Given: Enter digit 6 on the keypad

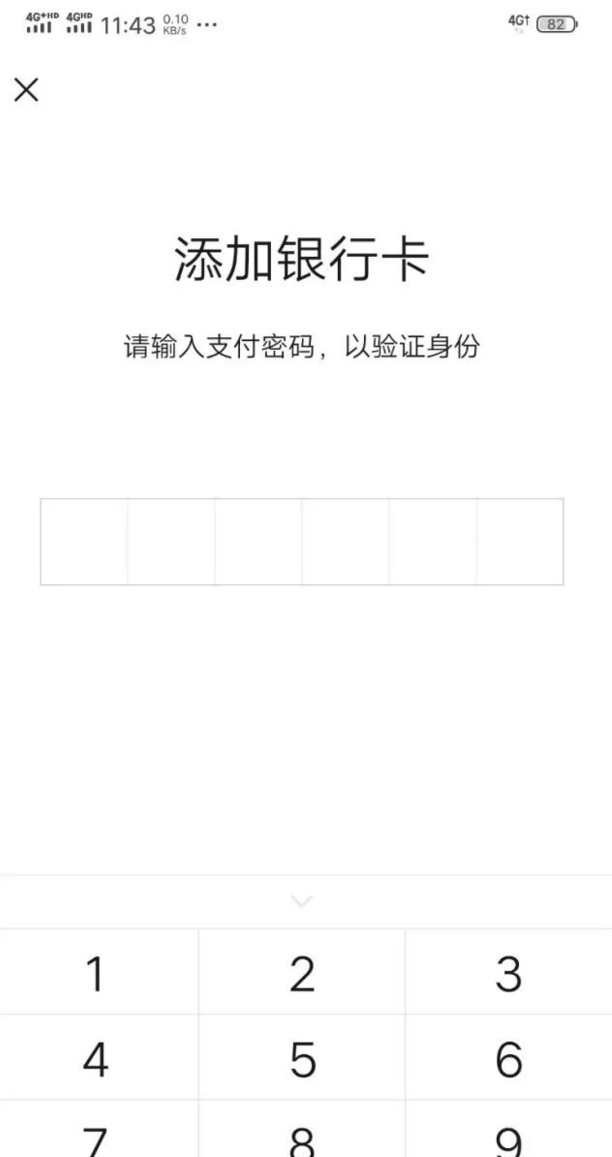Looking at the screenshot, I should [508, 1059].
